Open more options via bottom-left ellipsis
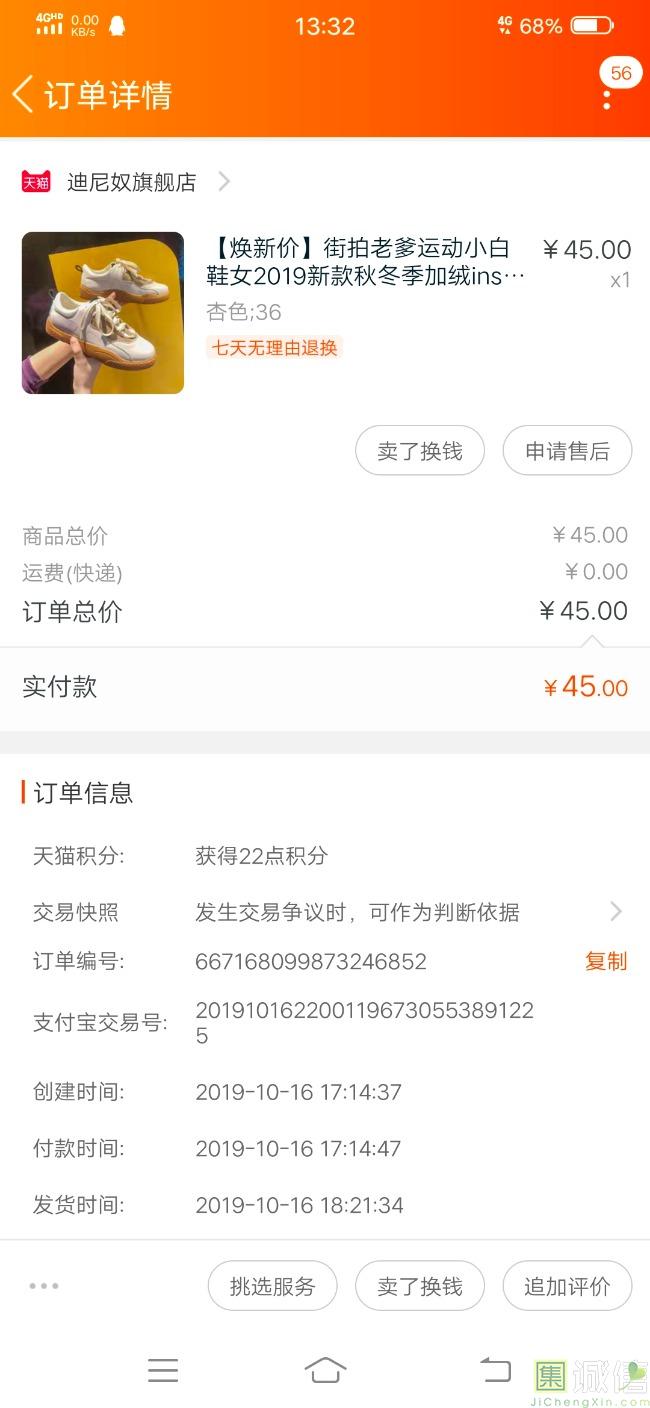Viewport: 650px width, 1408px height. pos(44,1286)
